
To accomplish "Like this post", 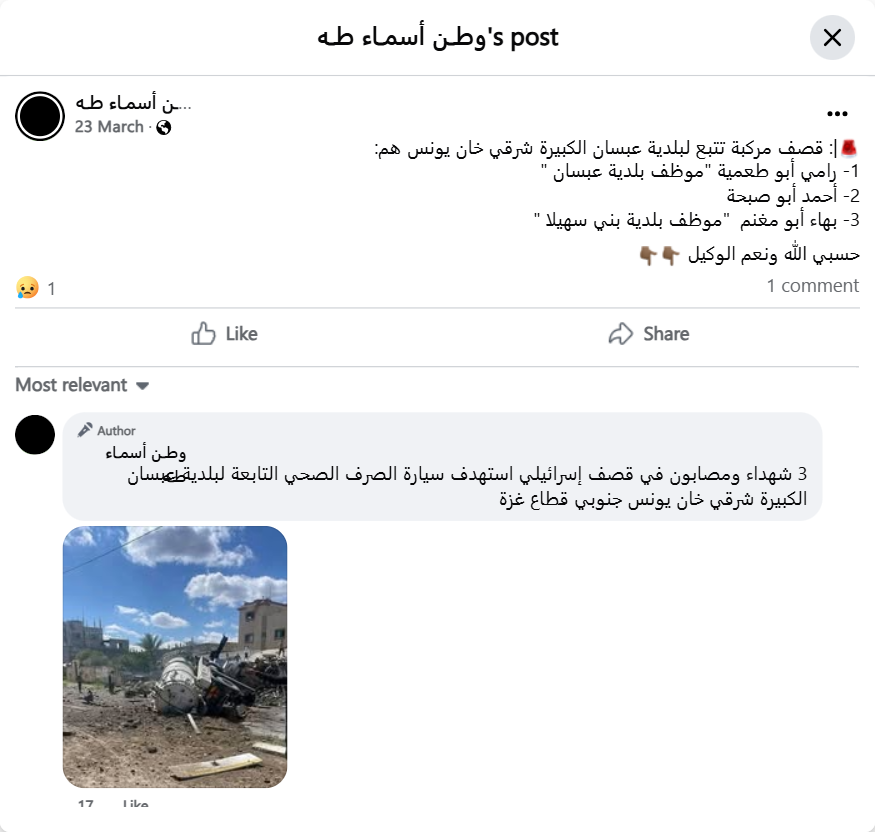I will coord(224,334).
